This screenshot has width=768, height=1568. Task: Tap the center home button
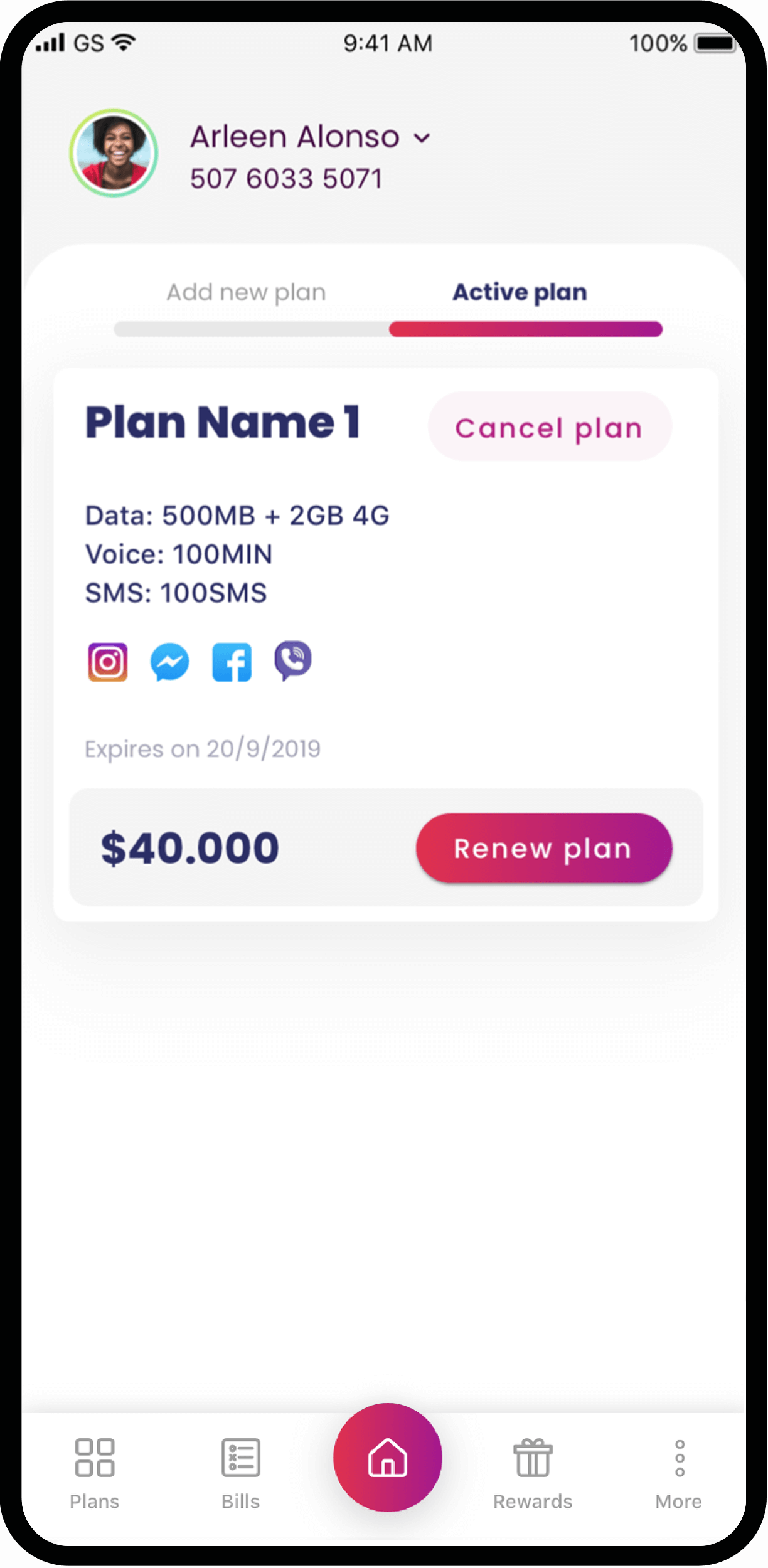click(388, 1458)
